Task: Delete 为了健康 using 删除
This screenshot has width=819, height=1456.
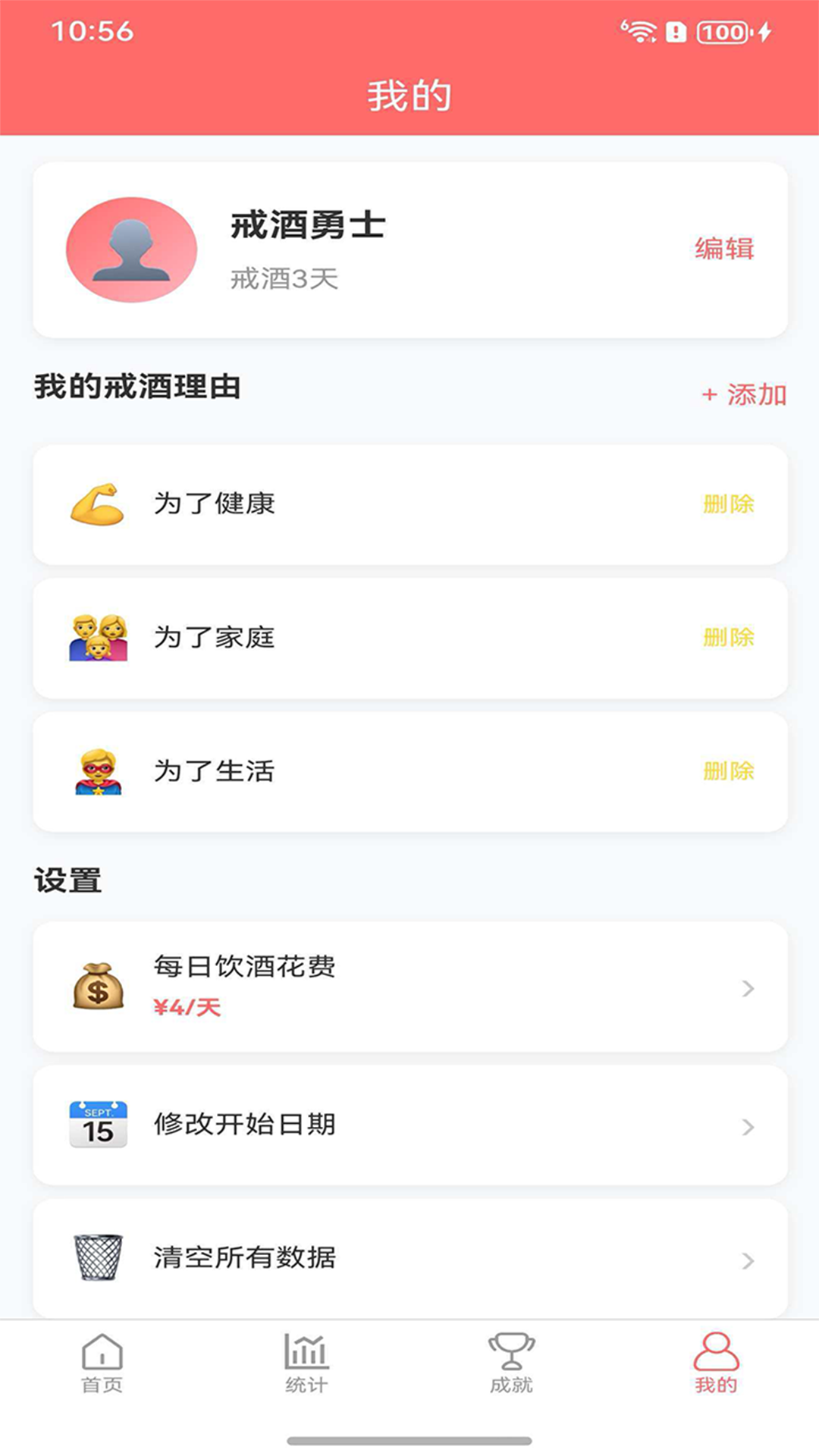Action: 730,504
